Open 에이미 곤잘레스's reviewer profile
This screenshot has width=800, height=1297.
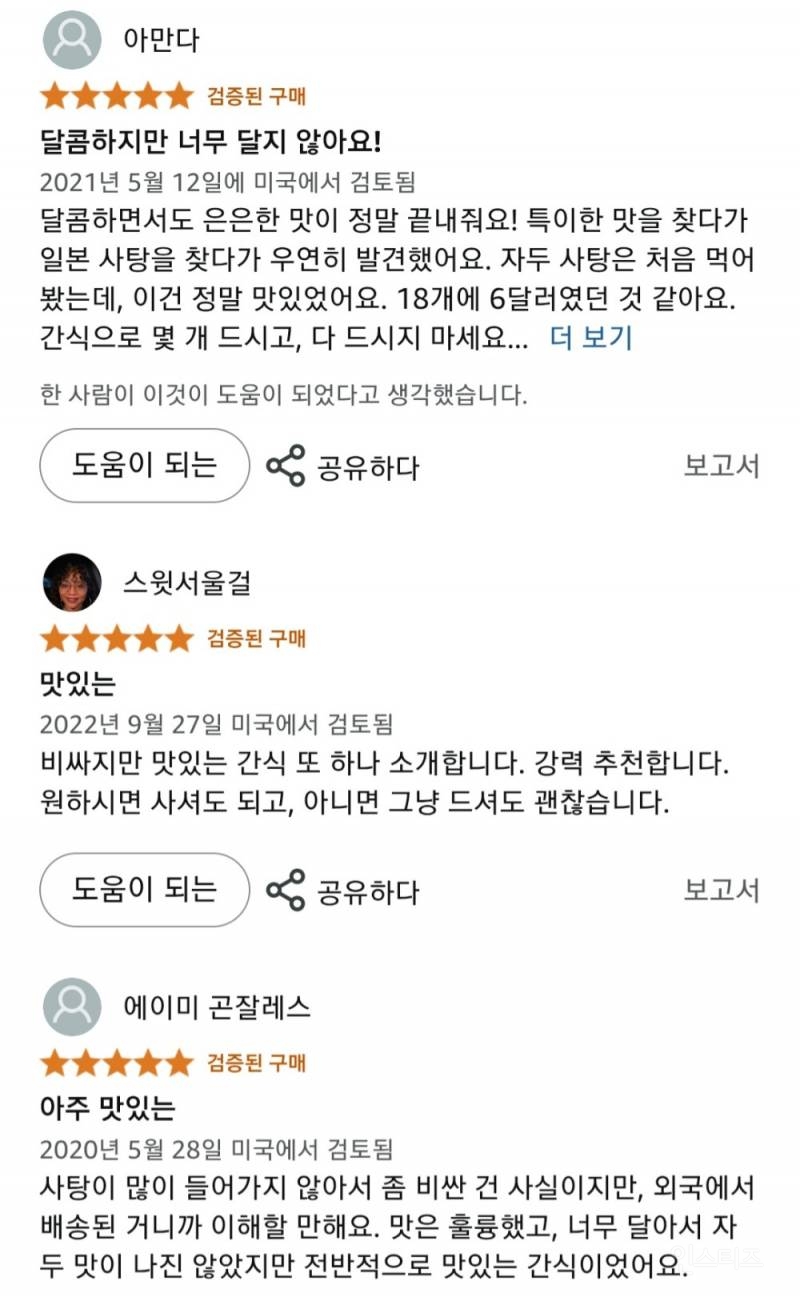point(72,1007)
